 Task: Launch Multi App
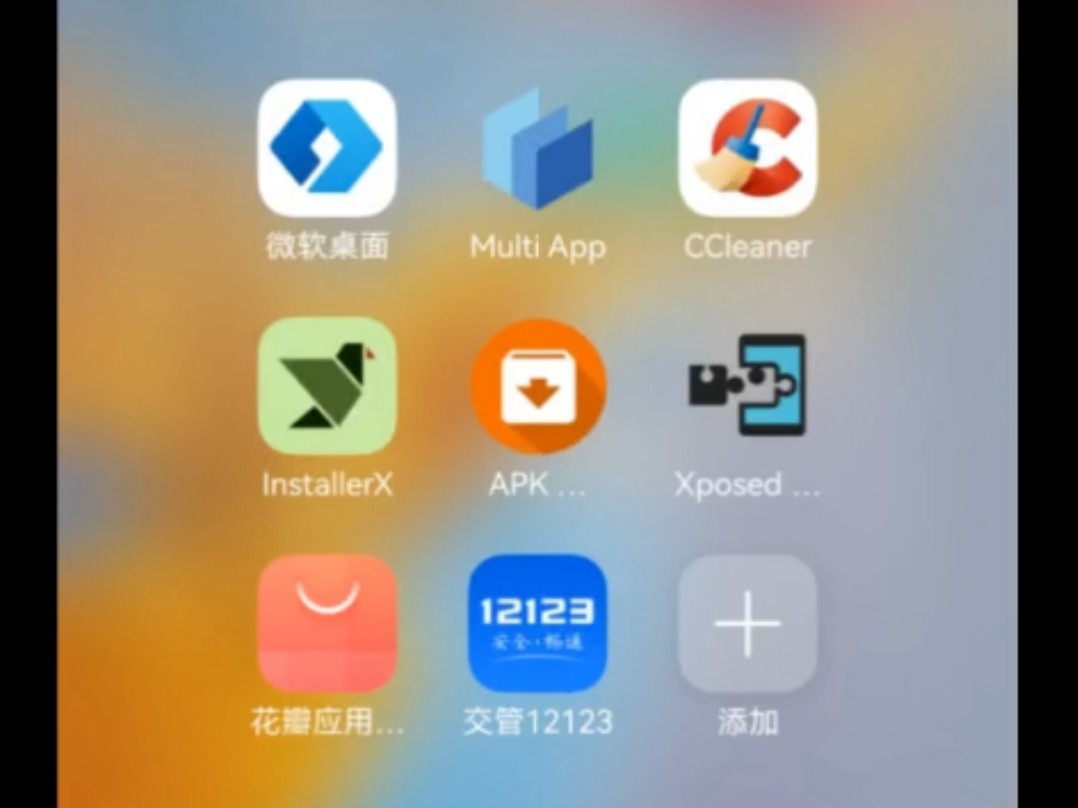tap(538, 148)
